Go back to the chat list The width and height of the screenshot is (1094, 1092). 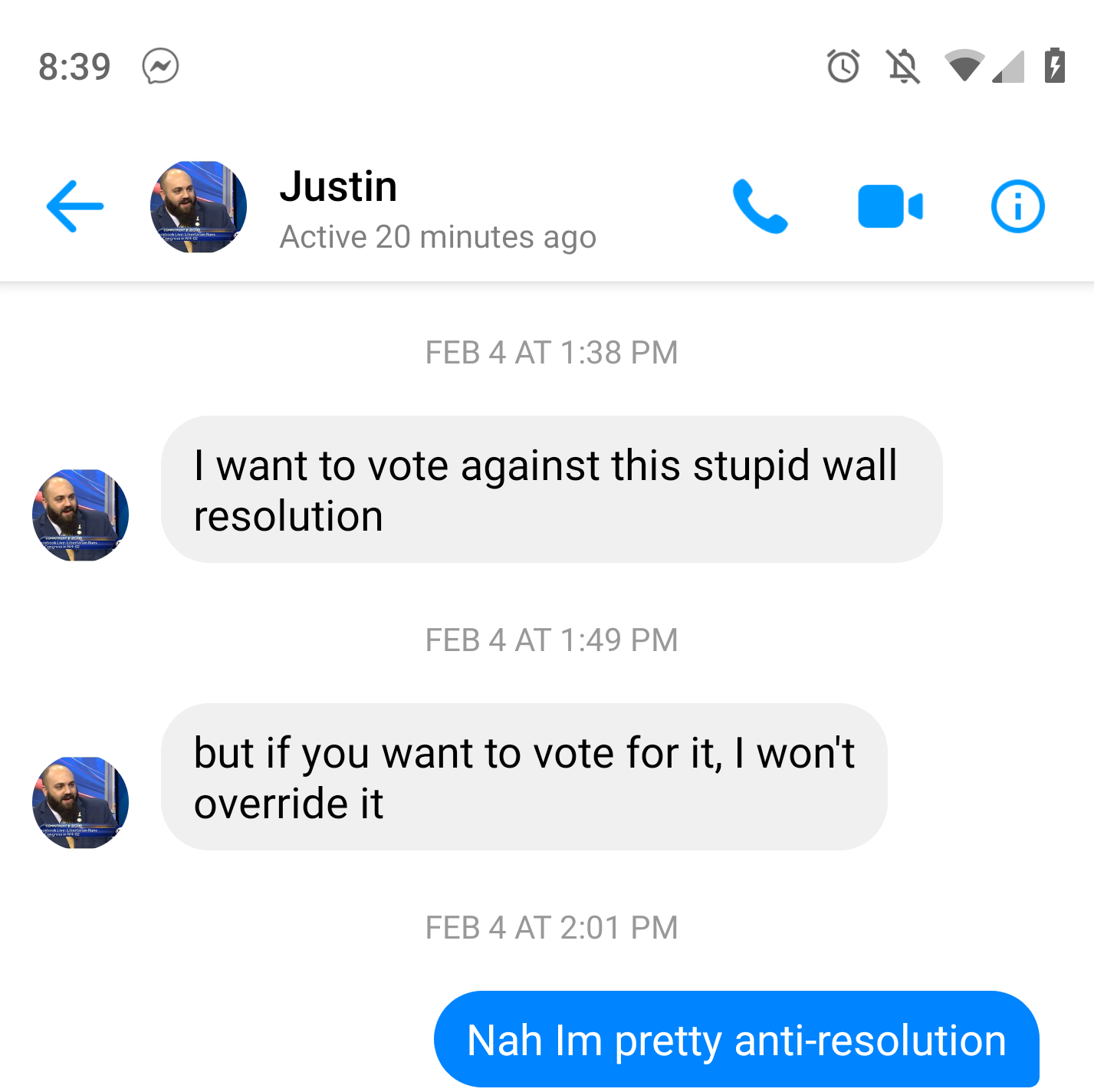pyautogui.click(x=75, y=206)
